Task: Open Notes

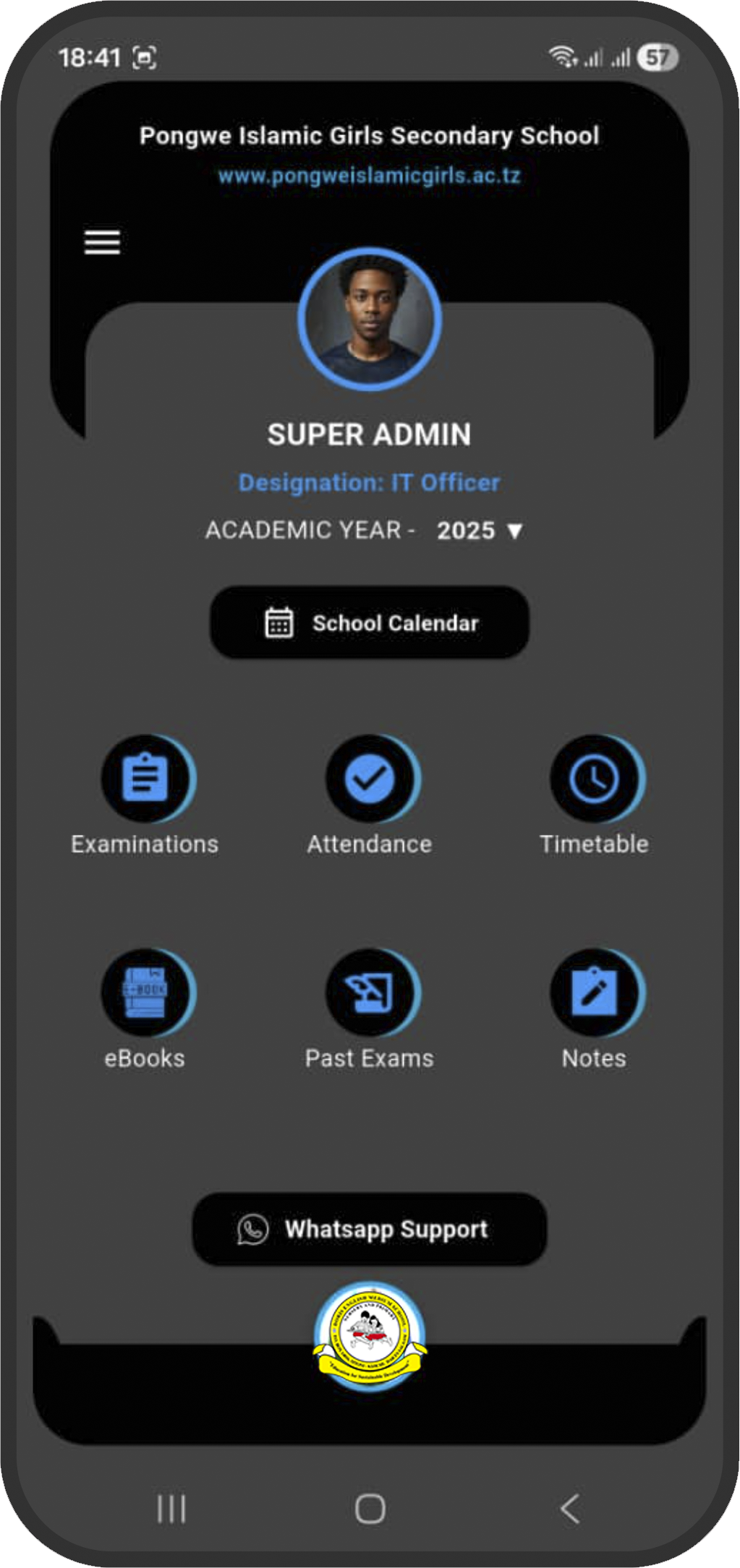Action: coord(594,993)
